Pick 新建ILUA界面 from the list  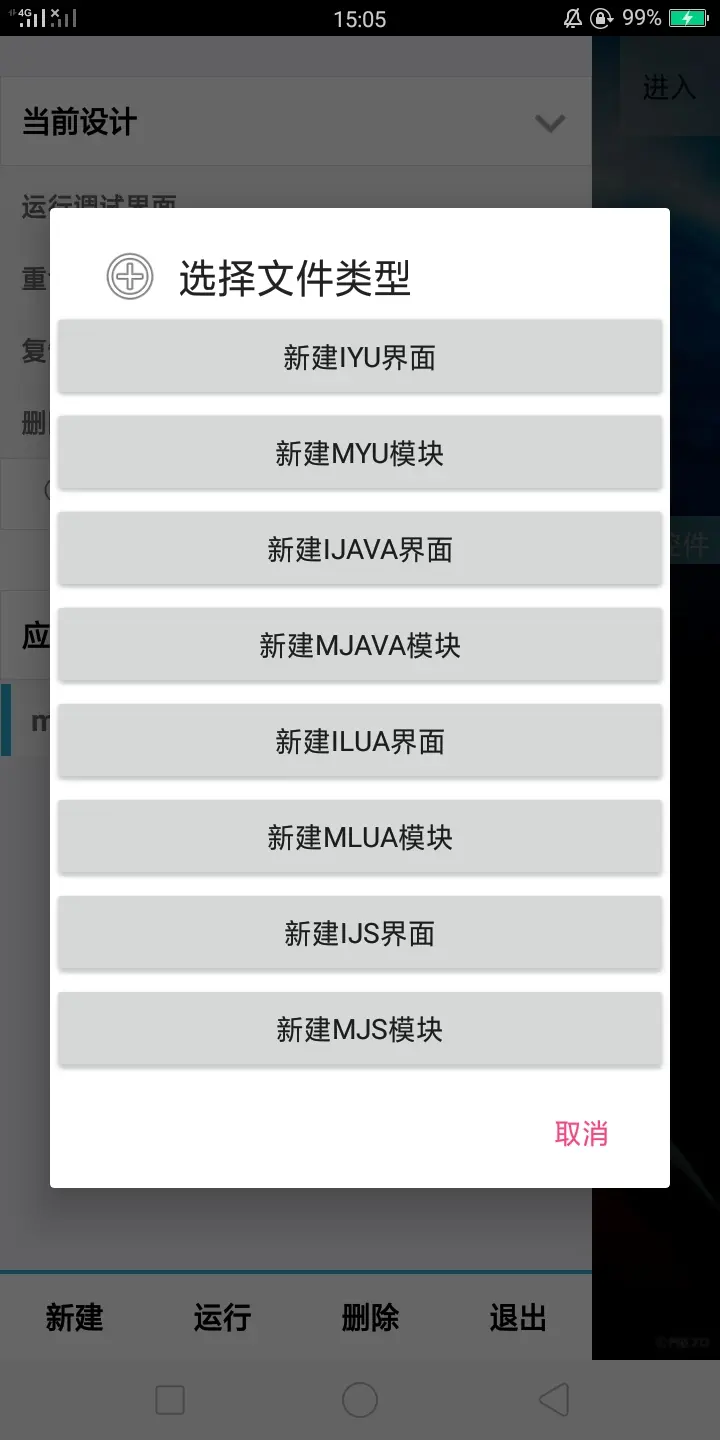pyautogui.click(x=360, y=741)
